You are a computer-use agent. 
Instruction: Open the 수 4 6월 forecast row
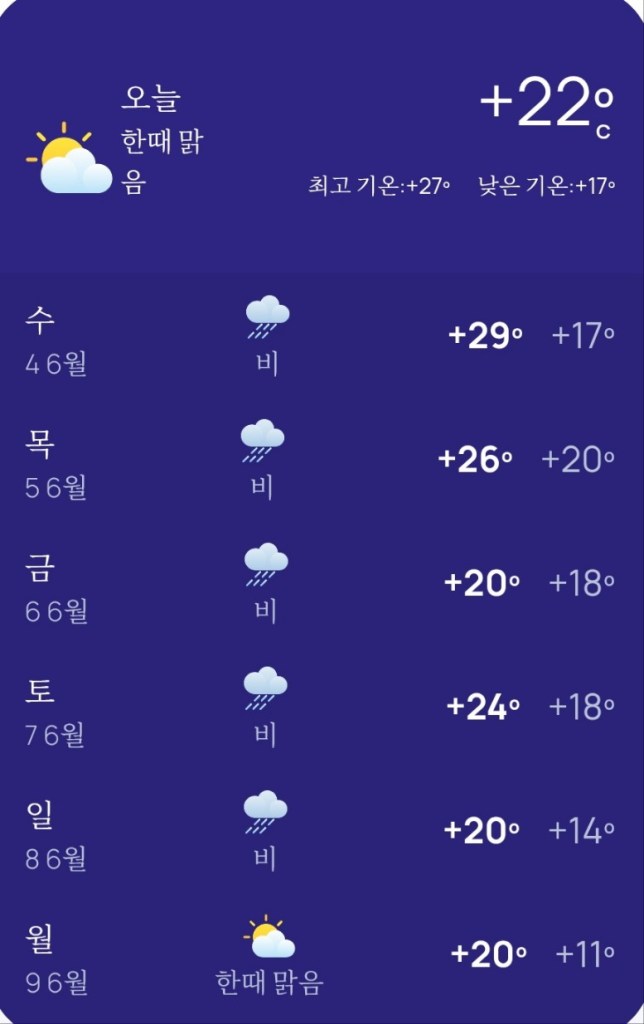tap(322, 338)
